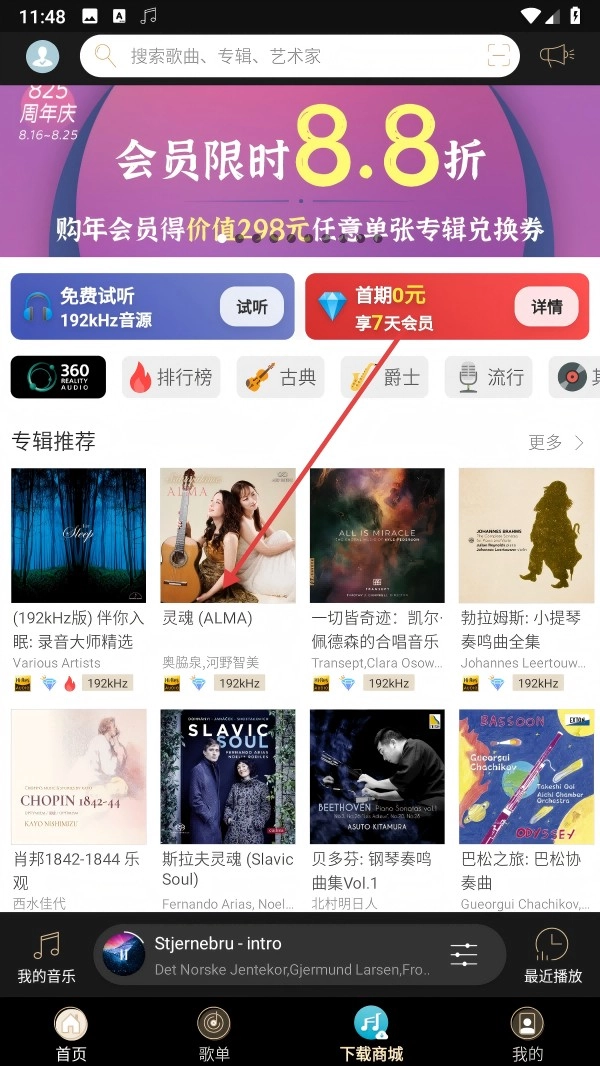Select the 爵士 genre chip
The height and width of the screenshot is (1066, 600).
point(385,377)
